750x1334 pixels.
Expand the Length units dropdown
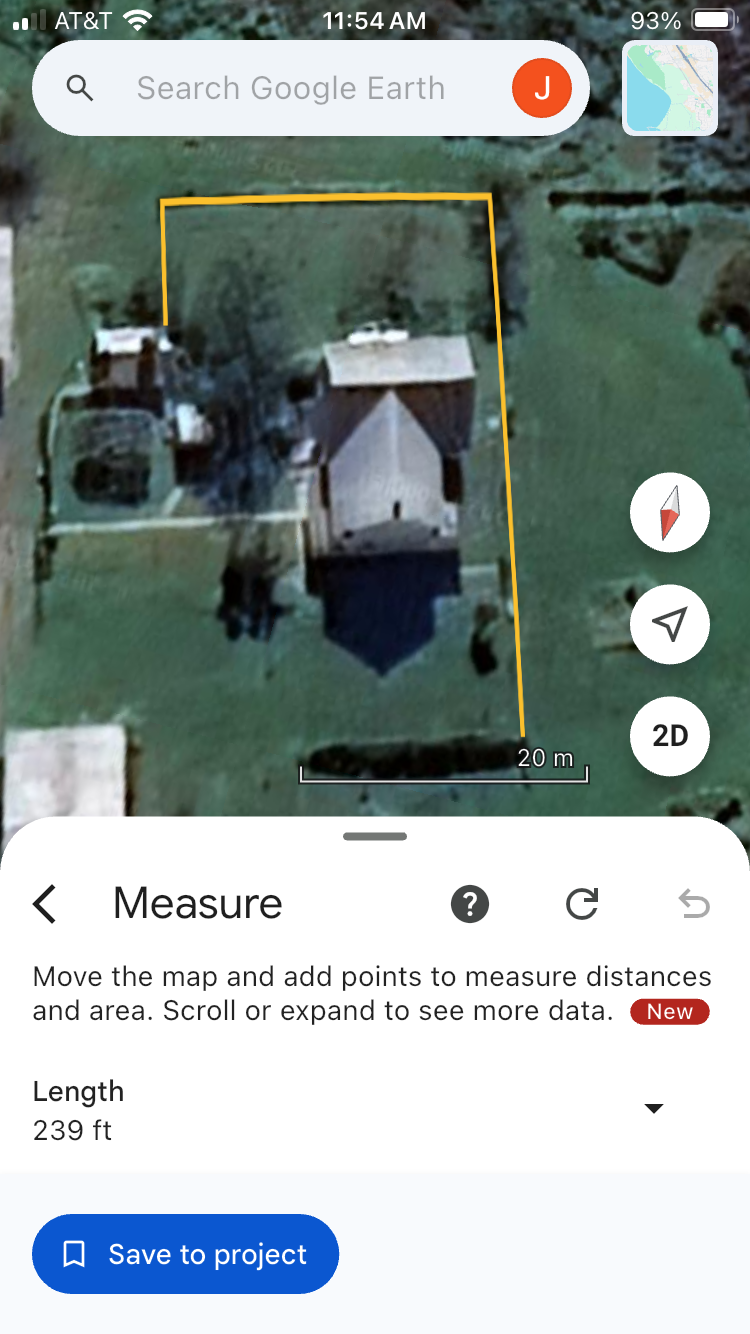(654, 1108)
